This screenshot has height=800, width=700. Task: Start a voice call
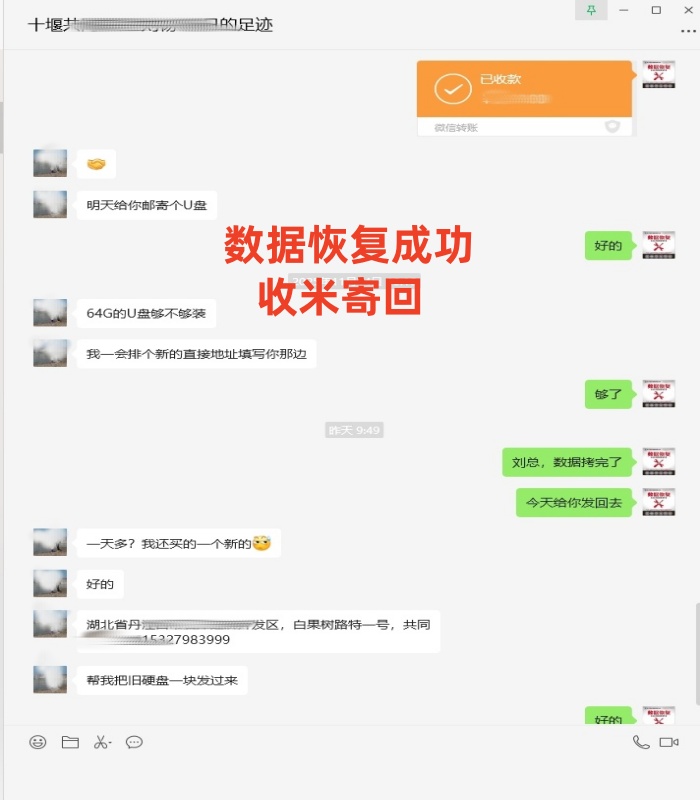point(641,742)
